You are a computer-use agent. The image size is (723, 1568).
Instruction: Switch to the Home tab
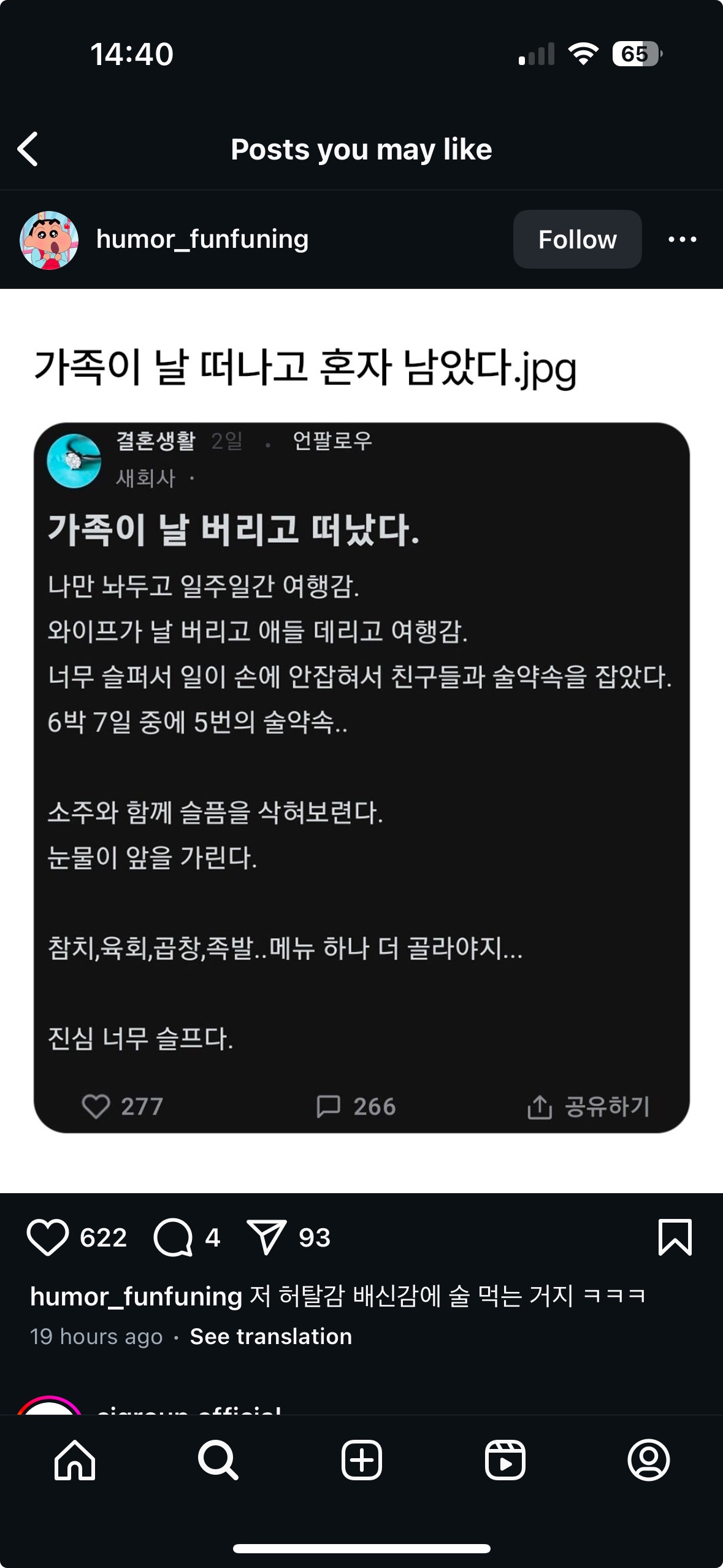75,1460
